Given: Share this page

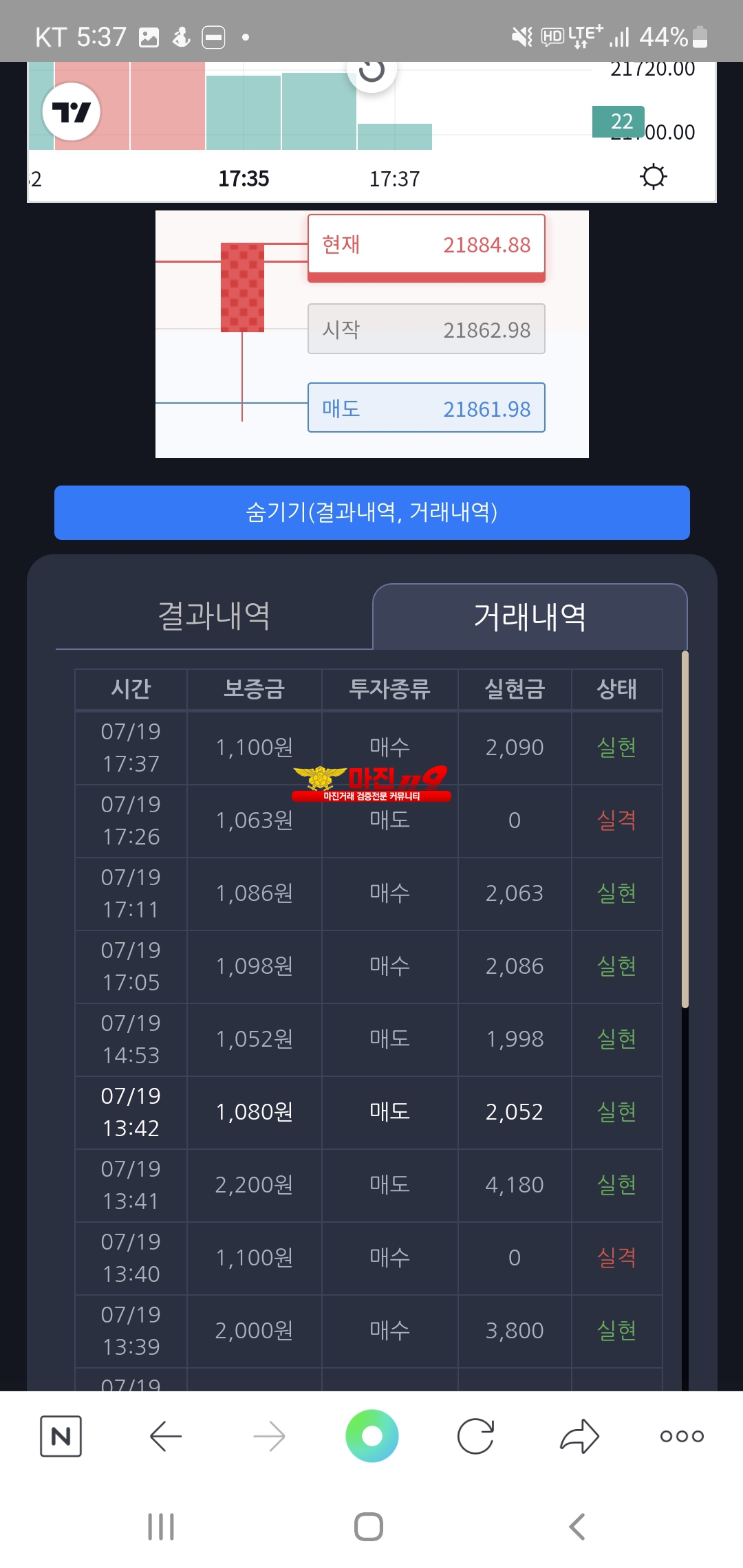Looking at the screenshot, I should (x=579, y=1436).
